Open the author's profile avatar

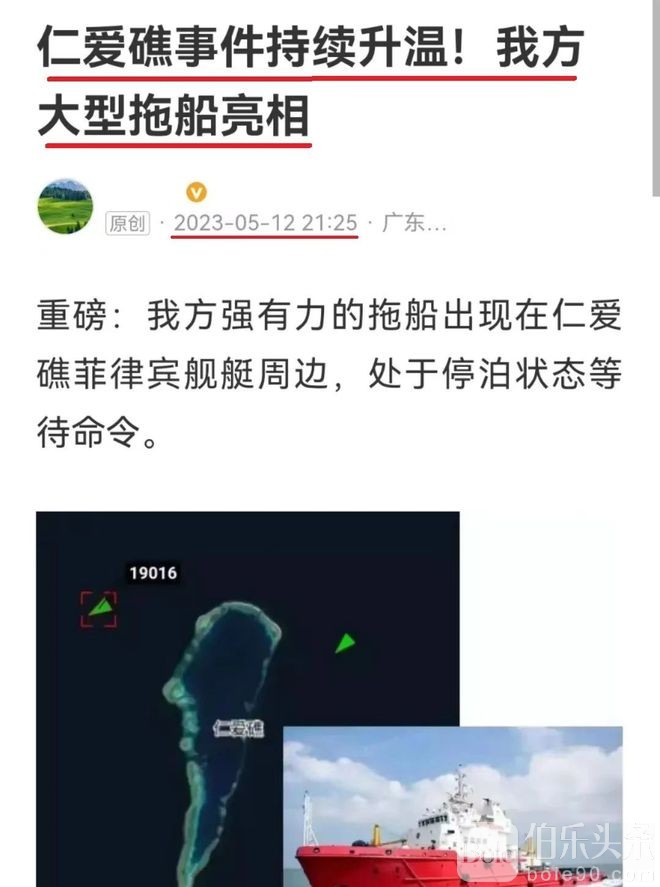(x=65, y=207)
